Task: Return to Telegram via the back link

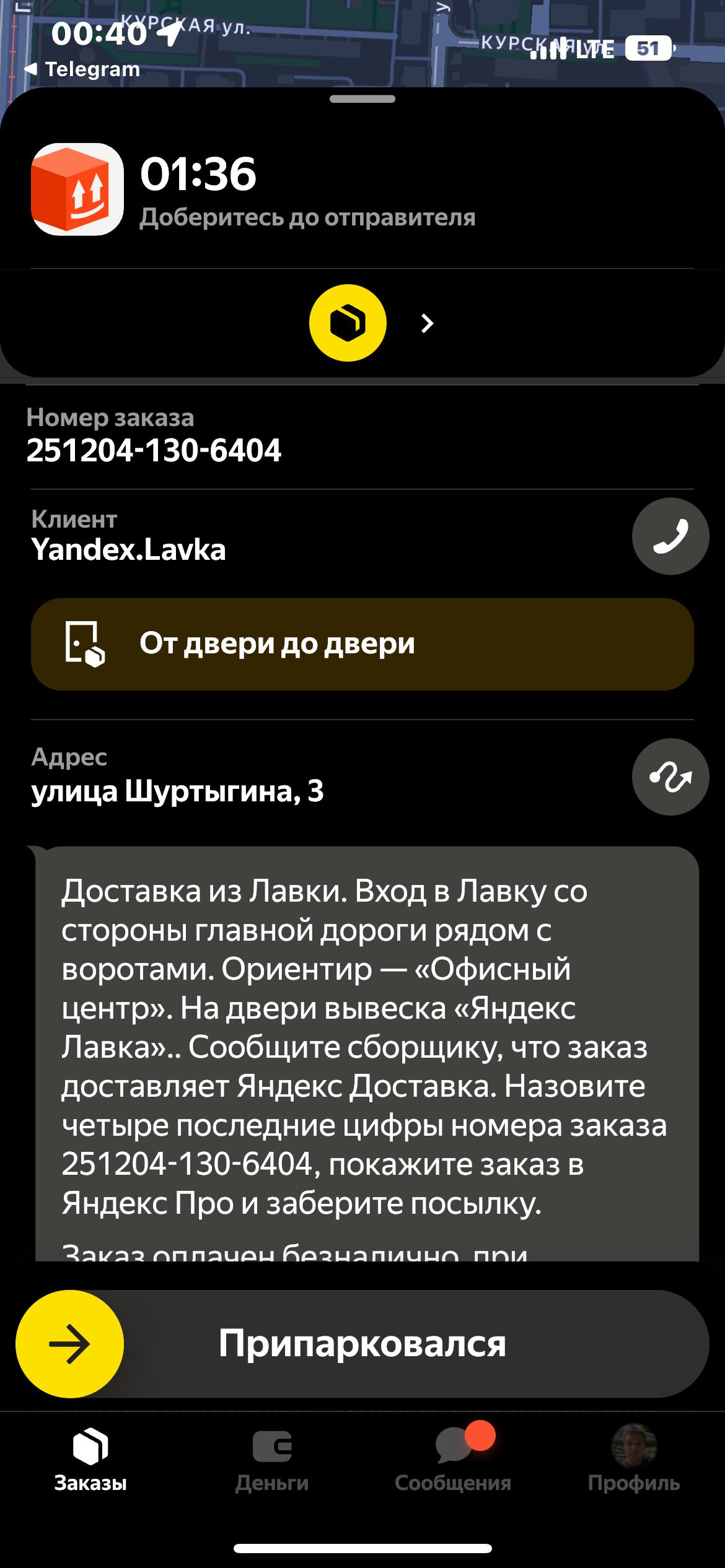Action: (x=82, y=69)
